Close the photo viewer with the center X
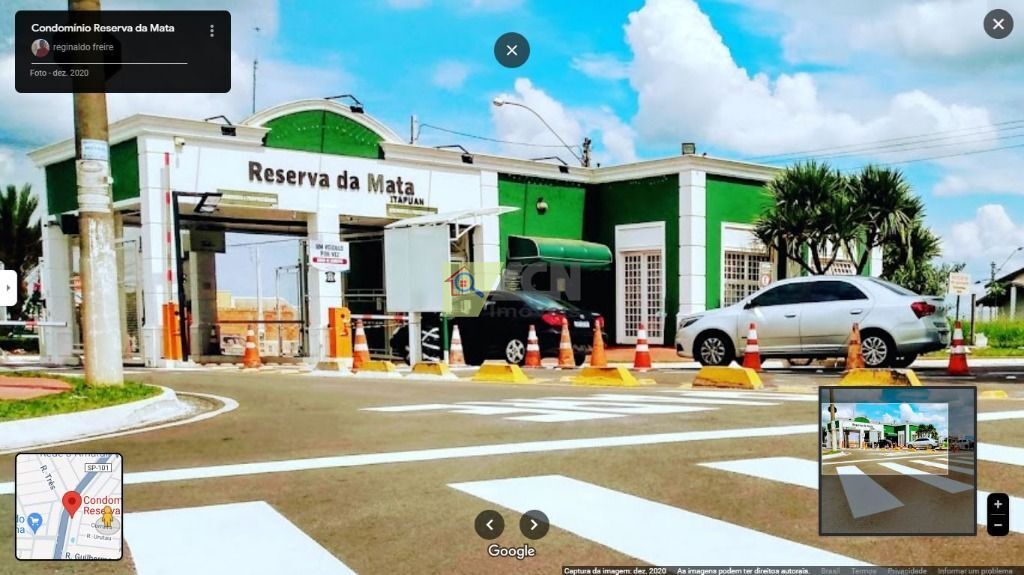The width and height of the screenshot is (1024, 575). pyautogui.click(x=512, y=50)
